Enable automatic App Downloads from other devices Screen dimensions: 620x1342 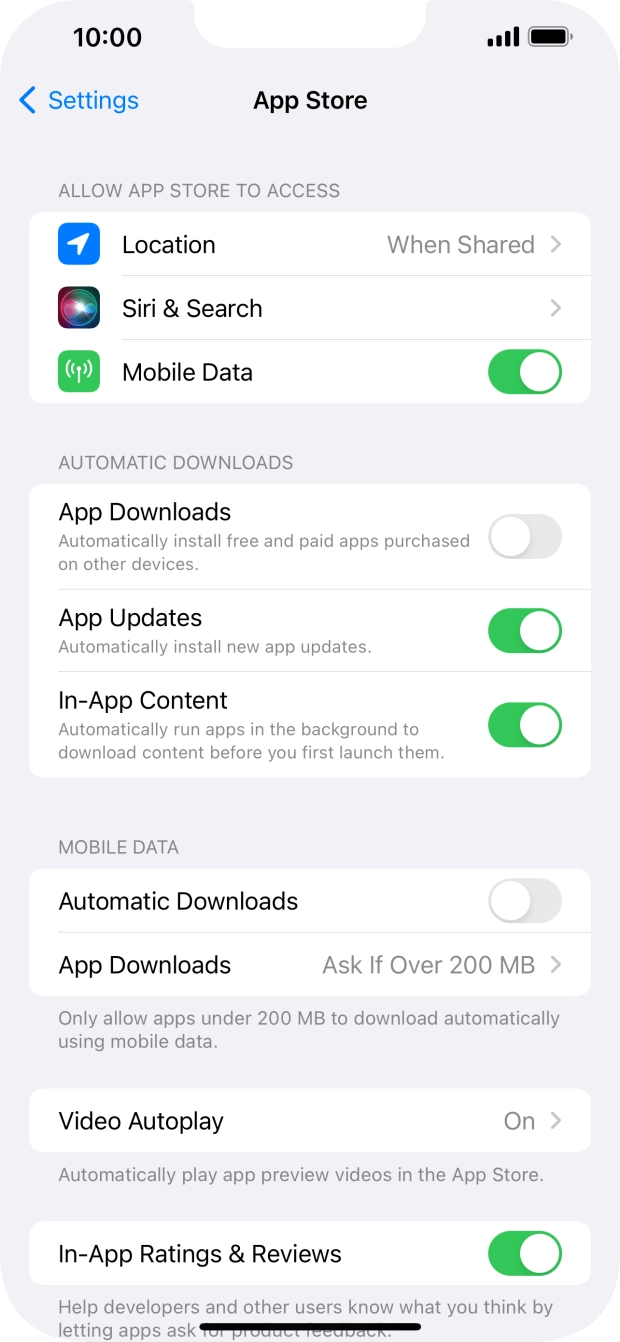524,537
